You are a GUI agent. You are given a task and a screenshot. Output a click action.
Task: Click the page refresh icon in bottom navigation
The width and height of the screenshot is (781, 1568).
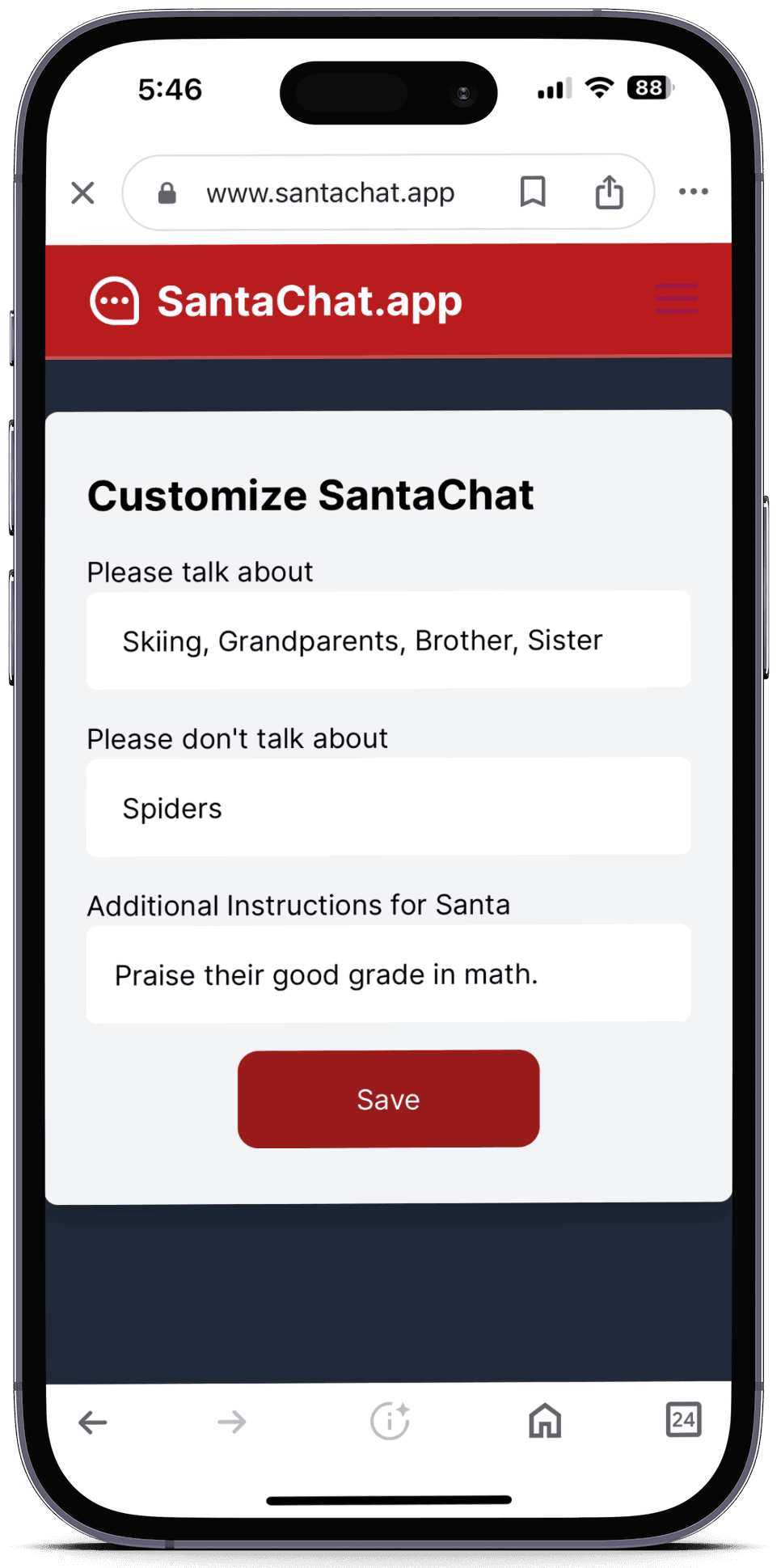point(389,1422)
